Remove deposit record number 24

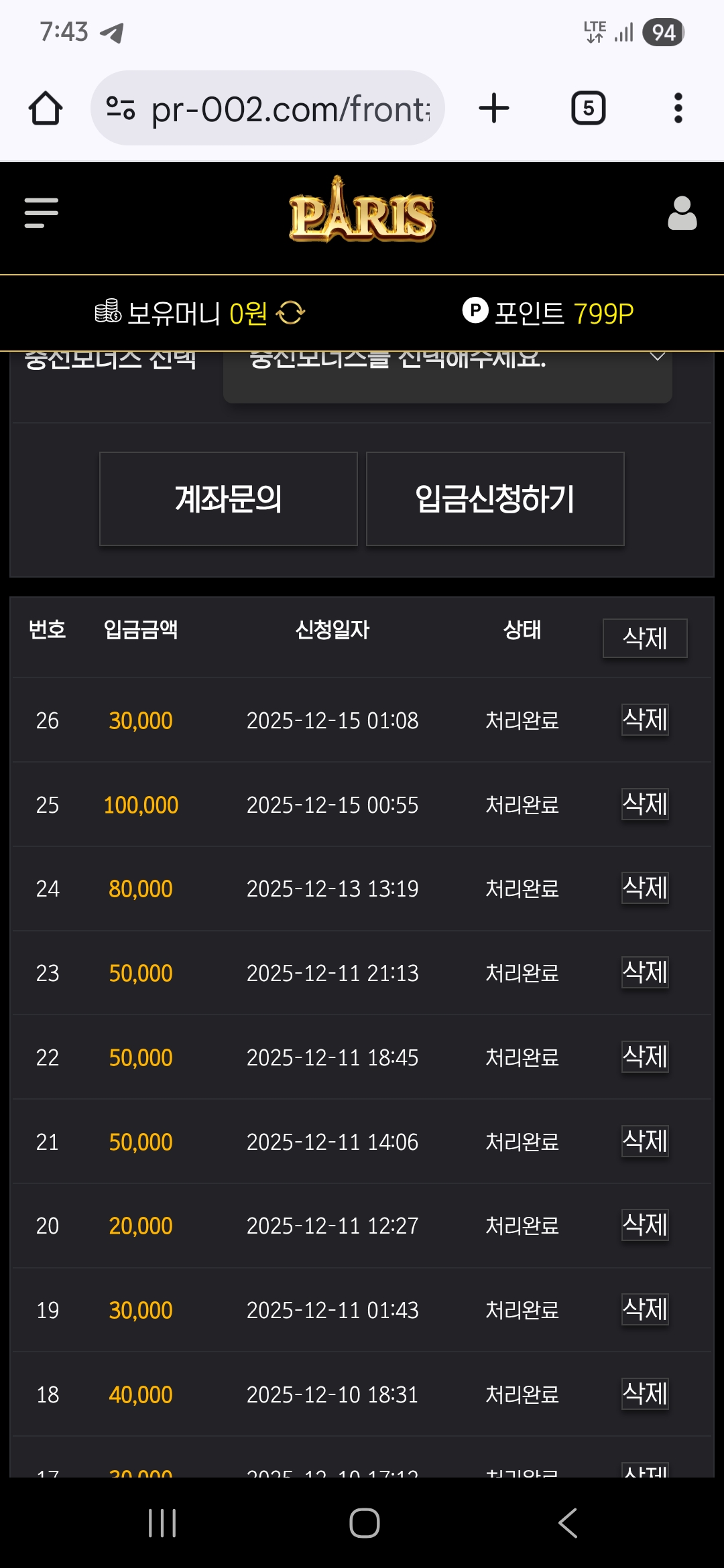pyautogui.click(x=644, y=888)
